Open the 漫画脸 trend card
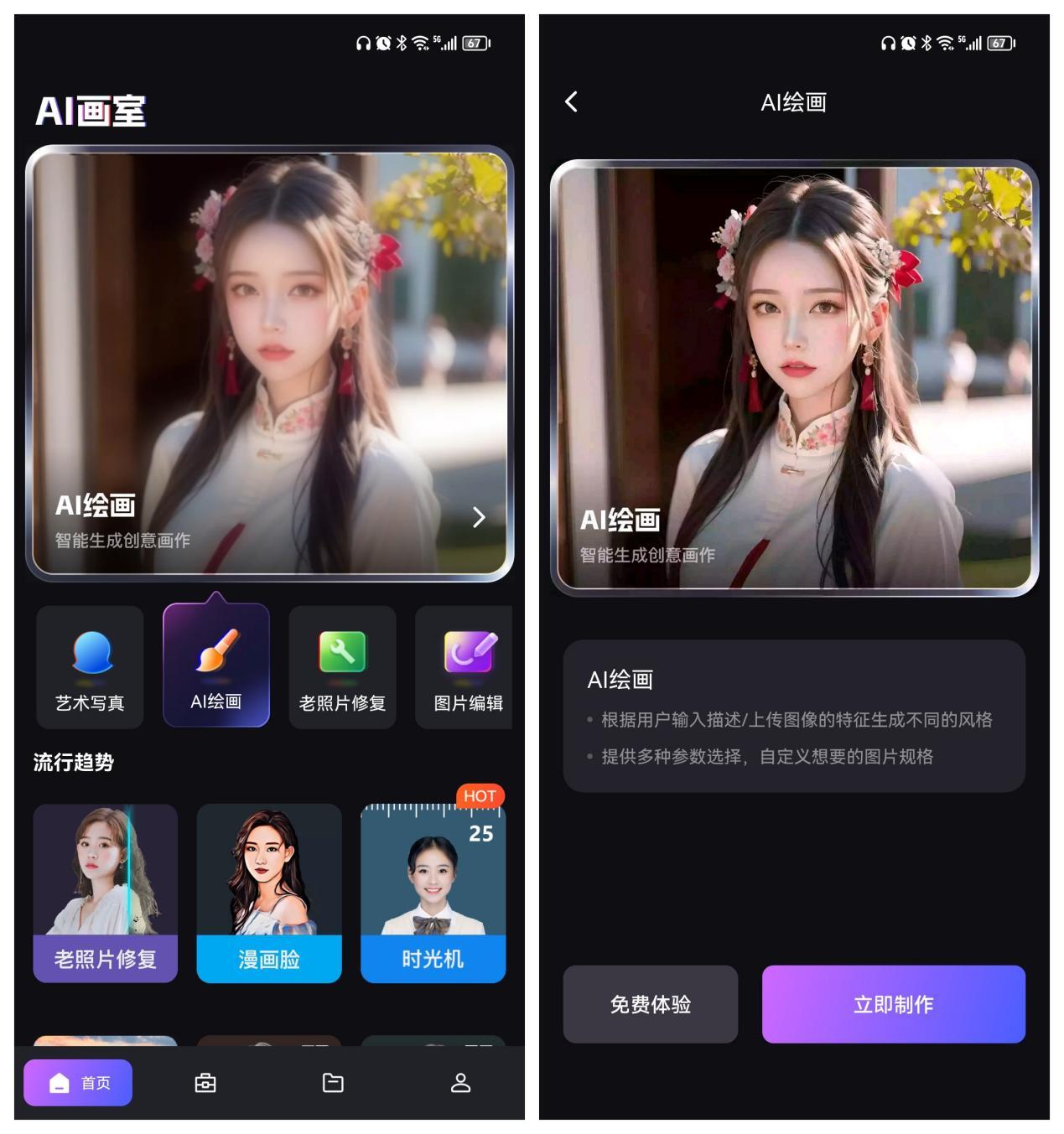Image resolution: width=1064 pixels, height=1134 pixels. [x=269, y=893]
